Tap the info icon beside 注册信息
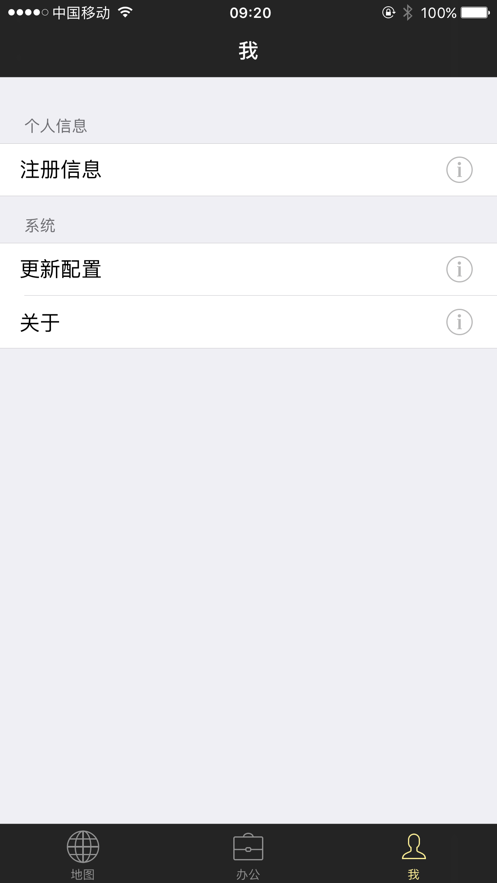This screenshot has height=883, width=497. [459, 170]
